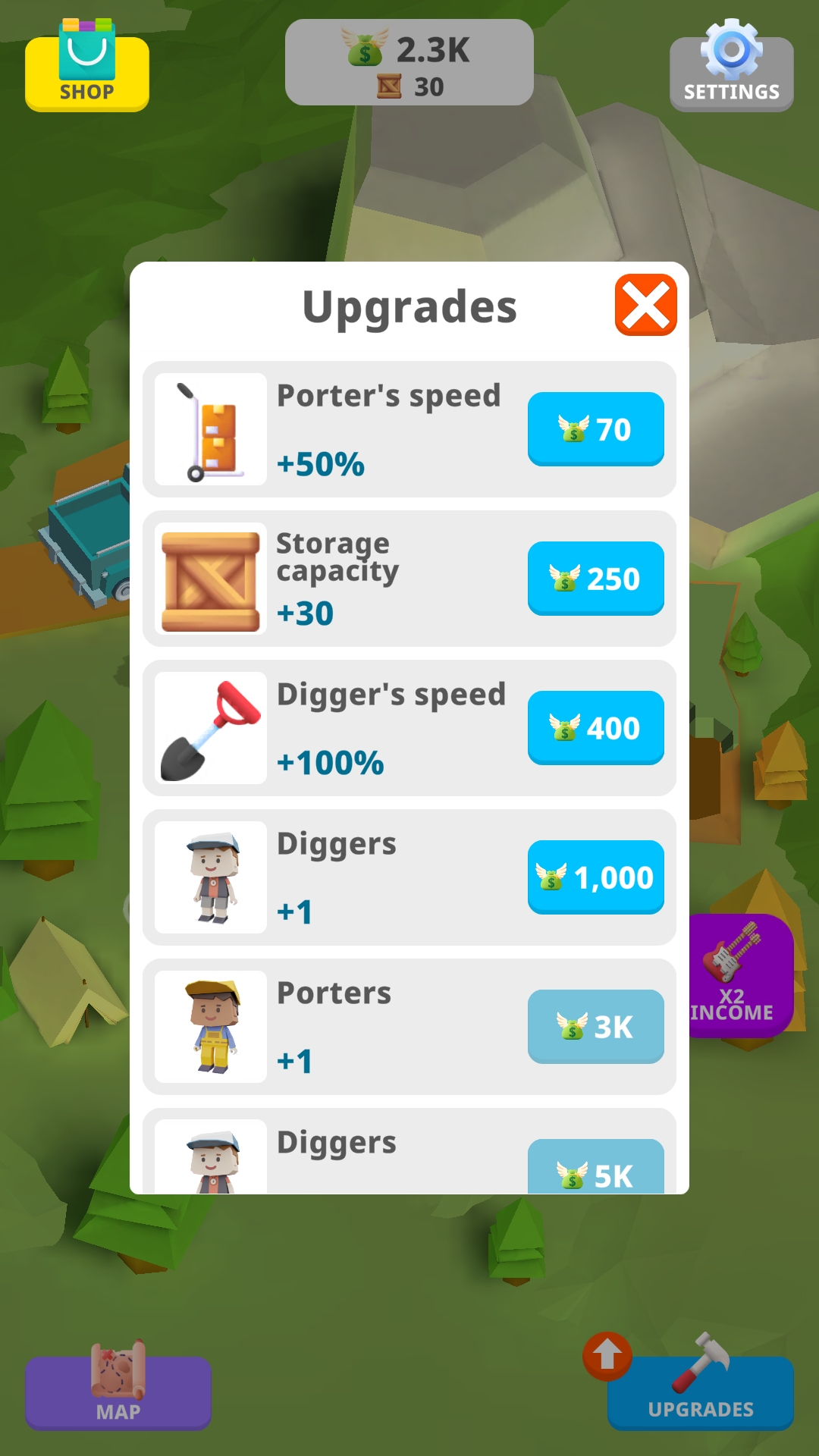Viewport: 819px width, 1456px height.
Task: Open the Map
Action: click(118, 1386)
